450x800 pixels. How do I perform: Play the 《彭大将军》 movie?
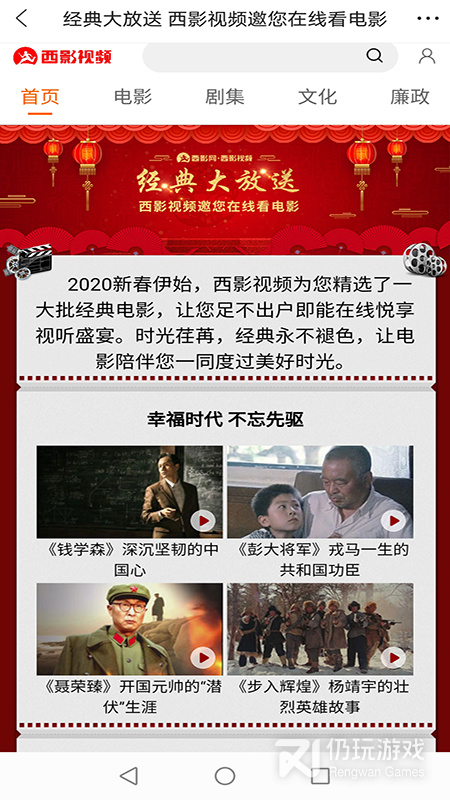[x=320, y=491]
